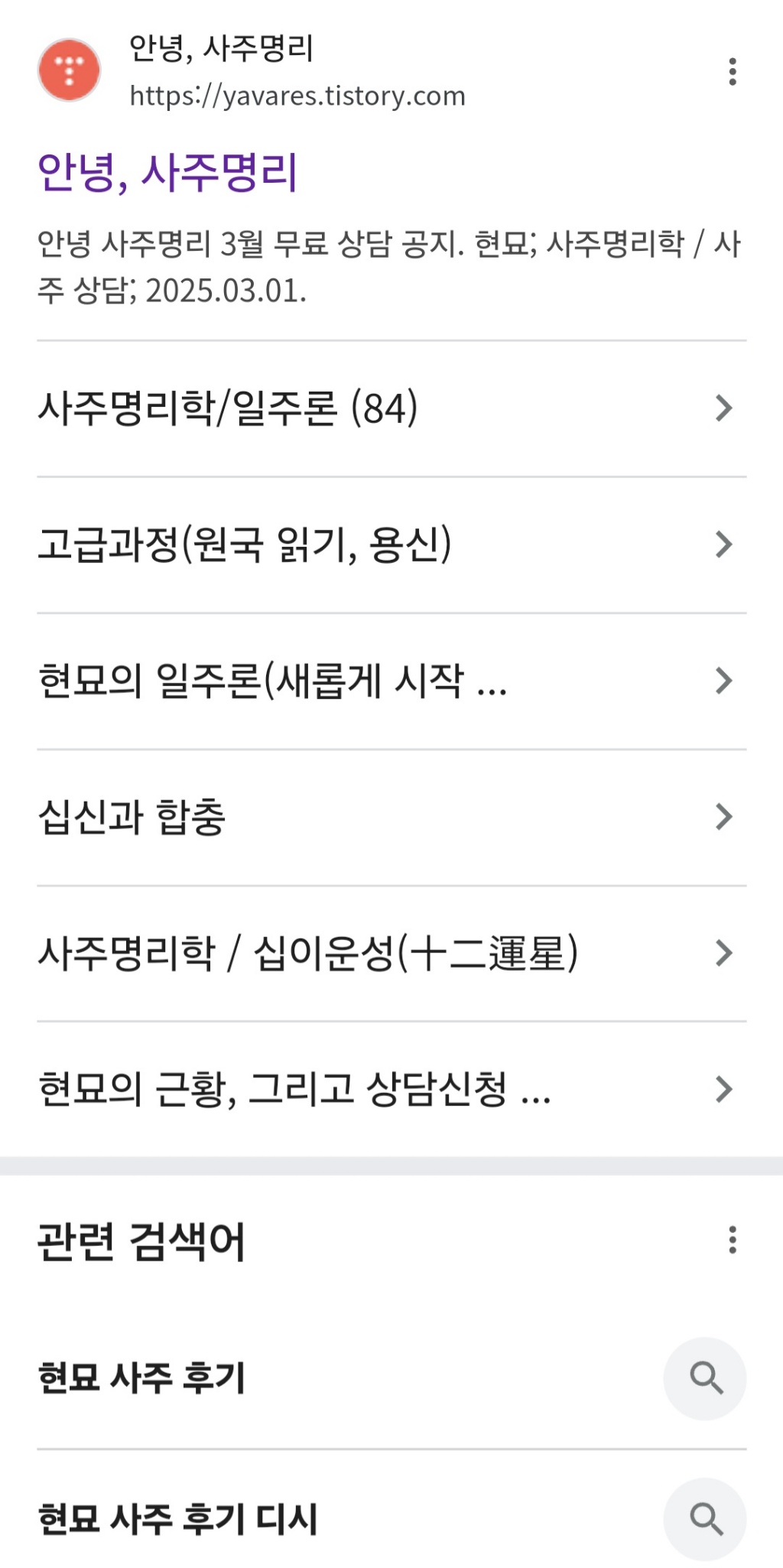
Task: Open the 안녕, 사주명리 title link
Action: pos(167,172)
